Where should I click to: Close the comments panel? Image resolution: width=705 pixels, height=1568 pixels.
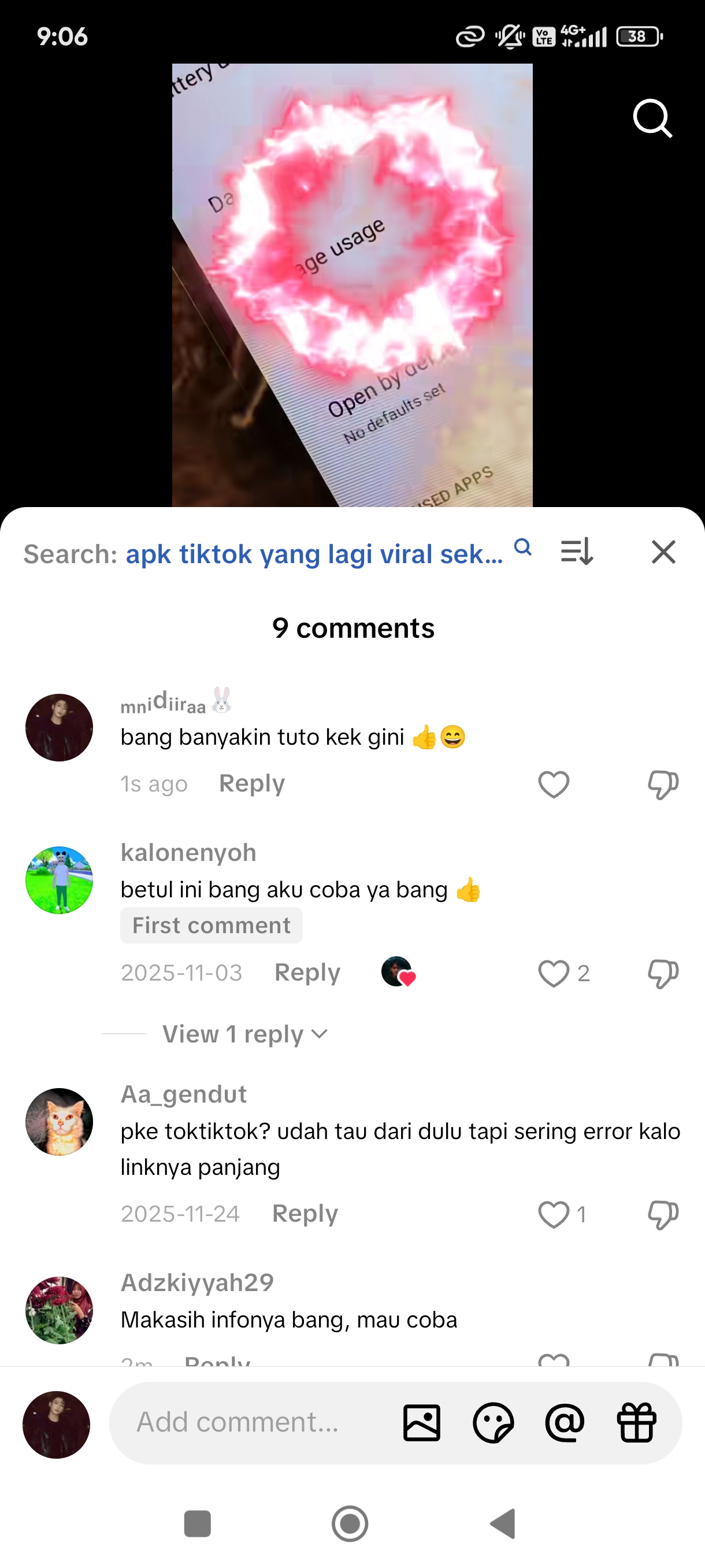(x=663, y=552)
